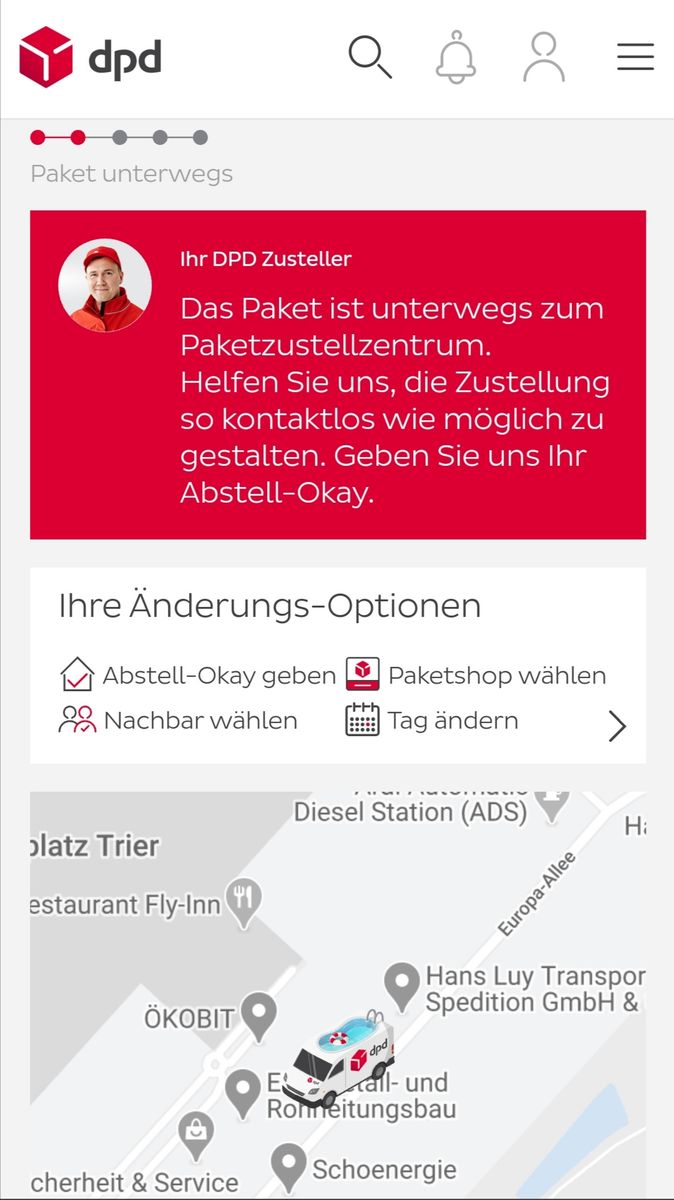Image resolution: width=674 pixels, height=1200 pixels.
Task: Open the user account profile
Action: [544, 57]
